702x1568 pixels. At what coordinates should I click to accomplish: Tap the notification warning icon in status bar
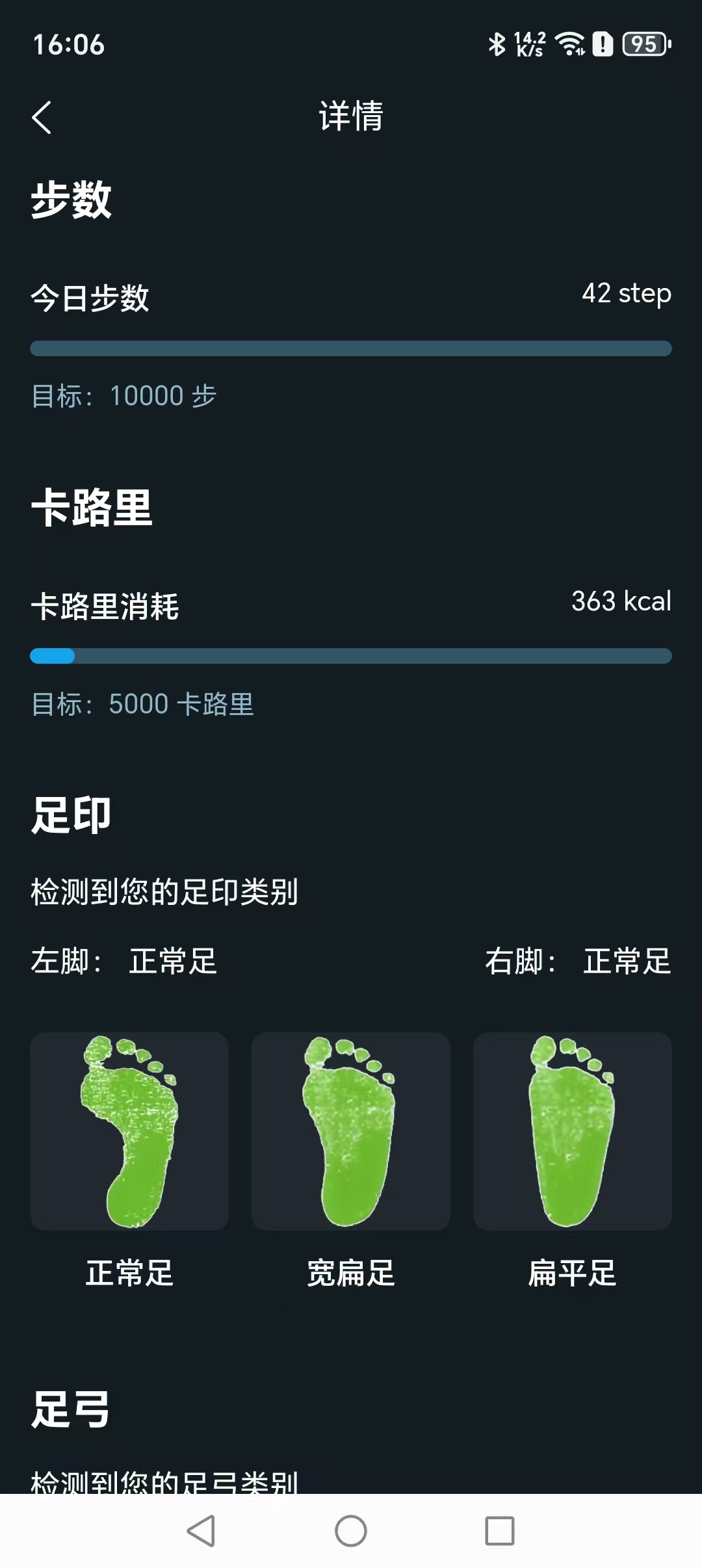[x=601, y=44]
